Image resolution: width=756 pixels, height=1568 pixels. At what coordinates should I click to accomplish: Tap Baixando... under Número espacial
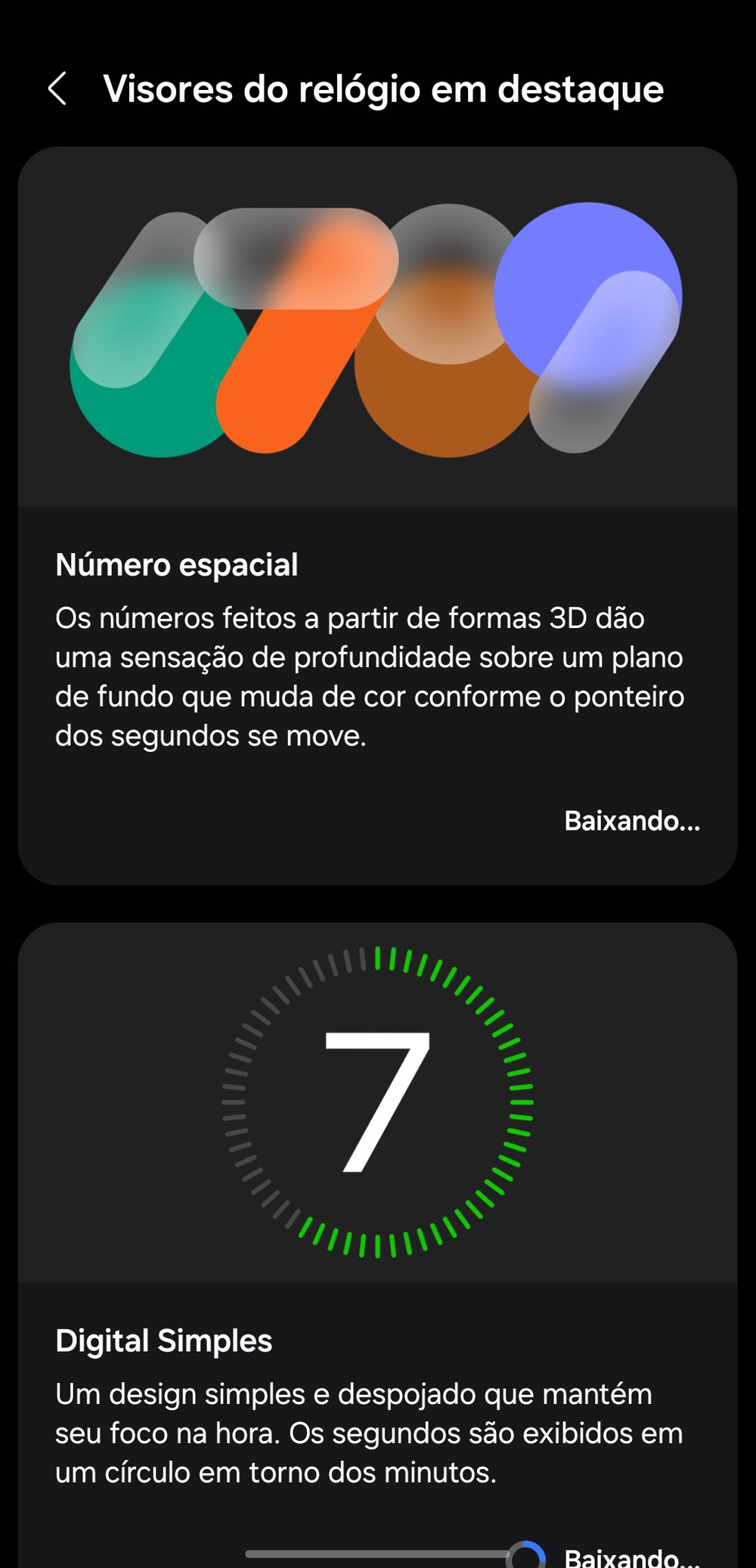coord(631,821)
